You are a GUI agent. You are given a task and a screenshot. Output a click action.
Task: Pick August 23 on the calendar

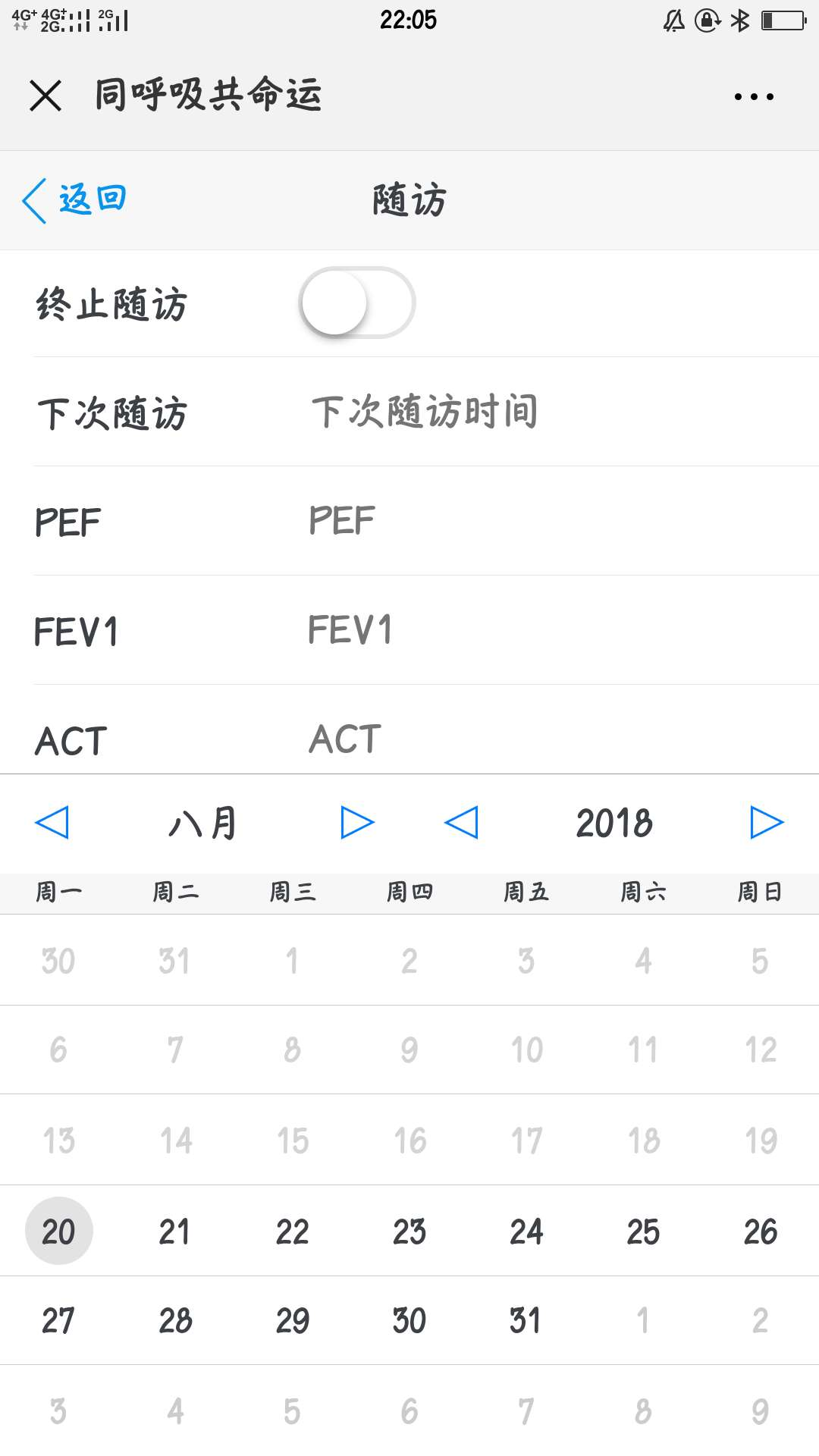pos(409,1232)
